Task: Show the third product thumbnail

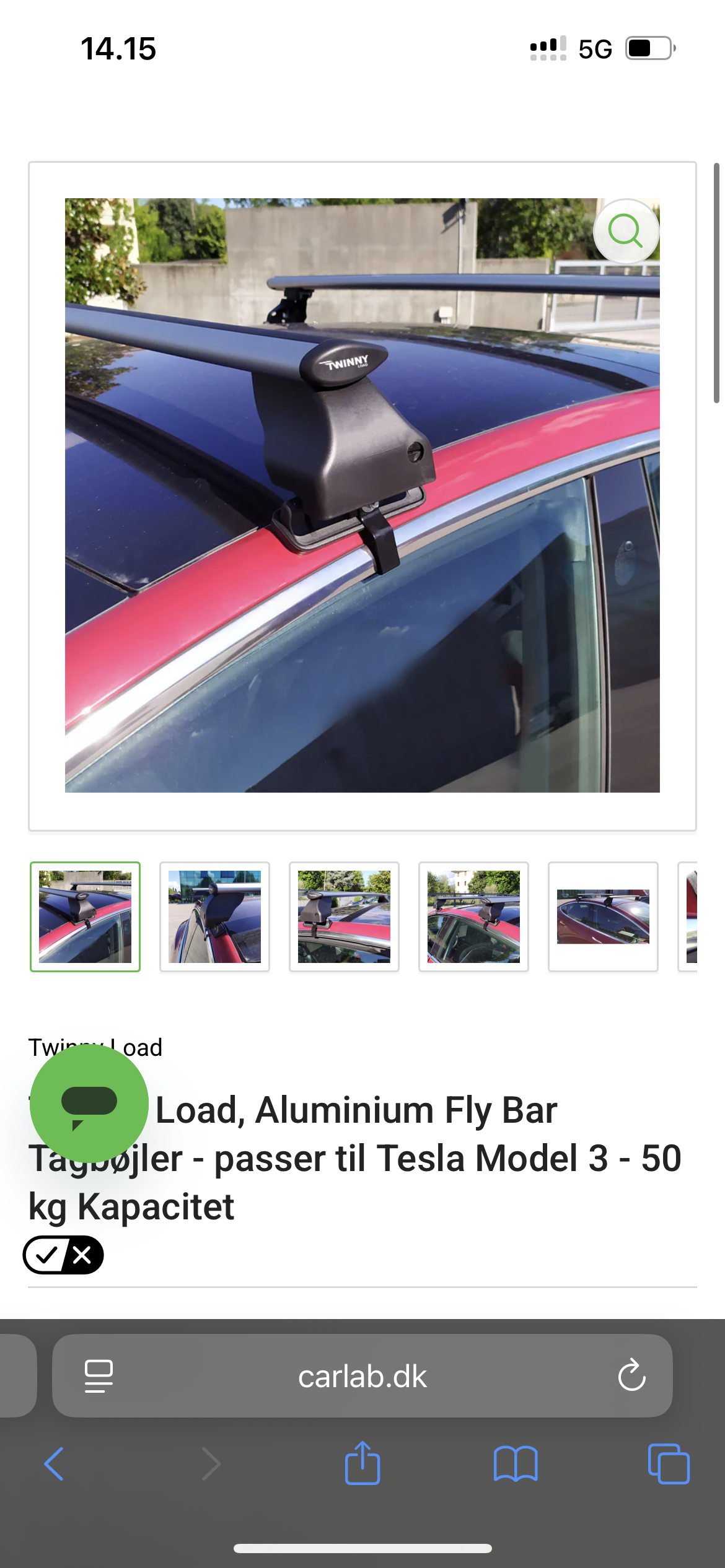Action: click(344, 917)
